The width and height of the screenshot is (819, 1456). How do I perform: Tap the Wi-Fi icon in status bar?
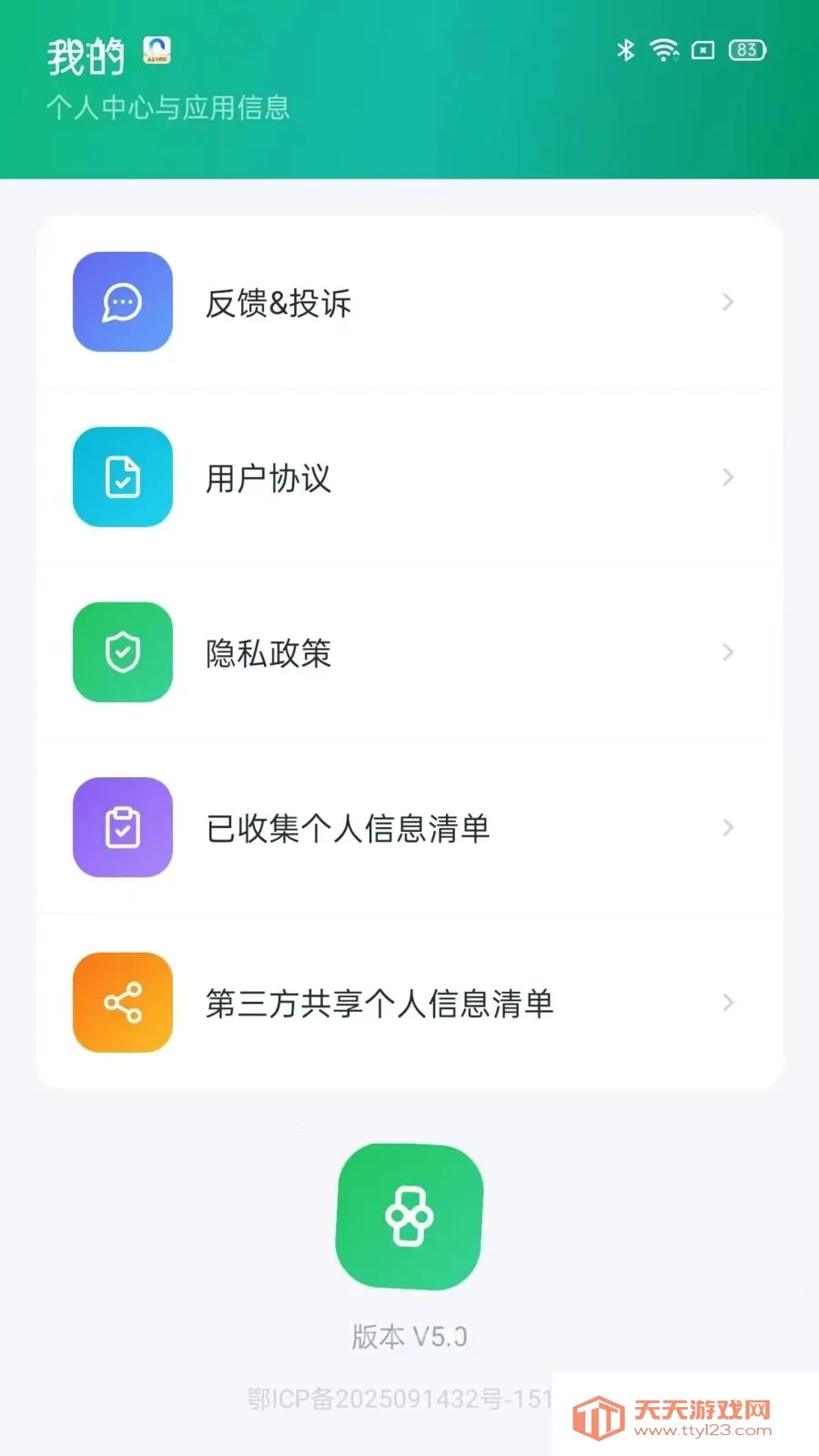[664, 51]
